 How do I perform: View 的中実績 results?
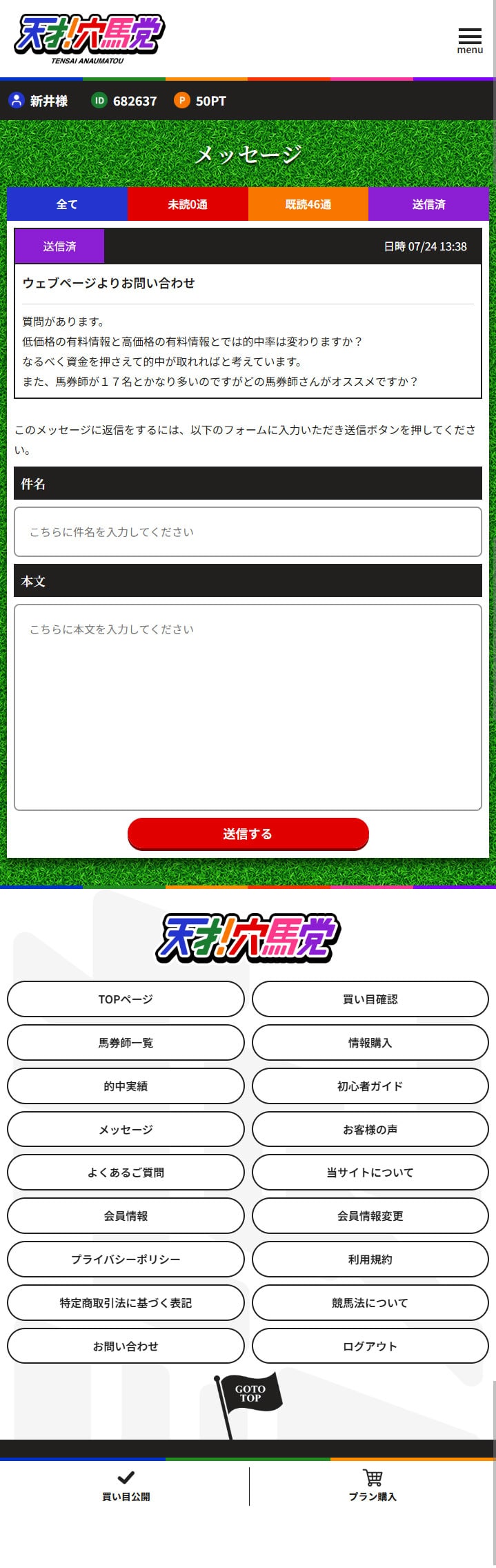[x=126, y=1086]
